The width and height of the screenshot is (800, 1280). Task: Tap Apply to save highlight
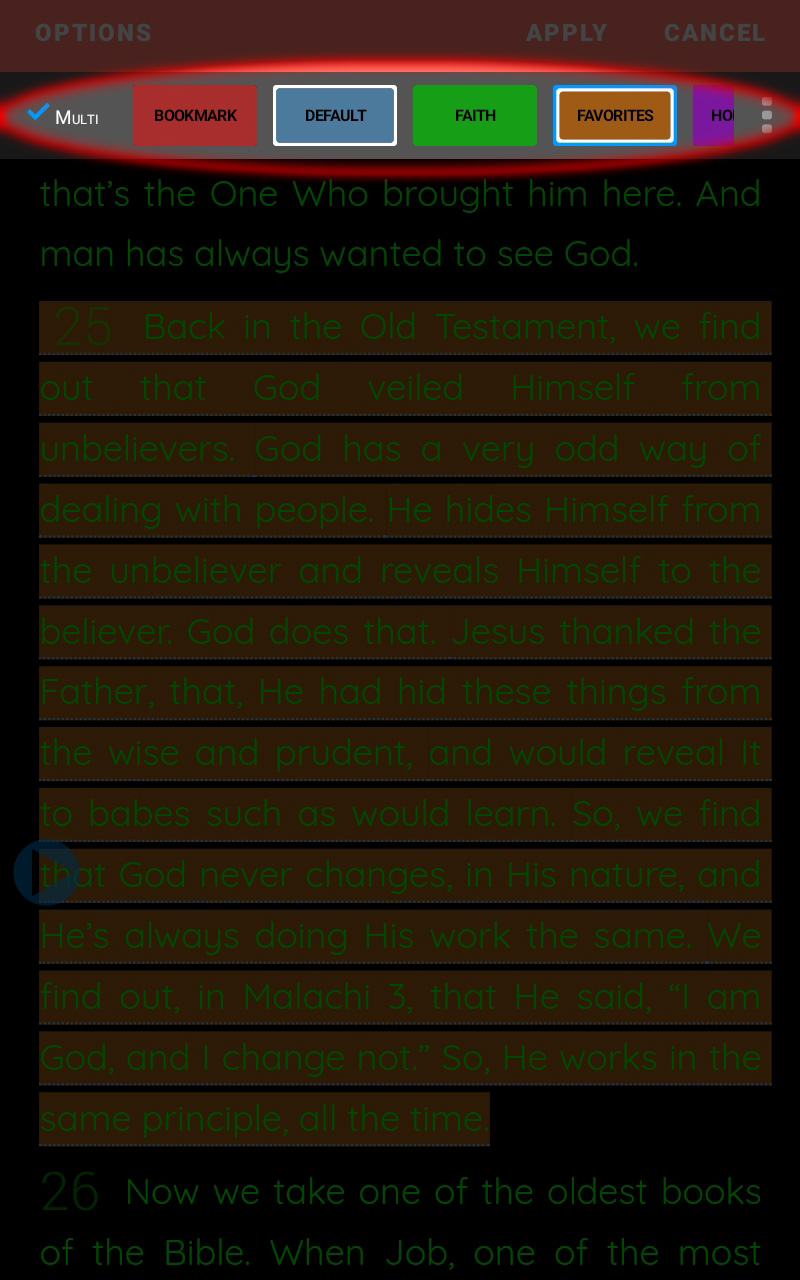(567, 33)
